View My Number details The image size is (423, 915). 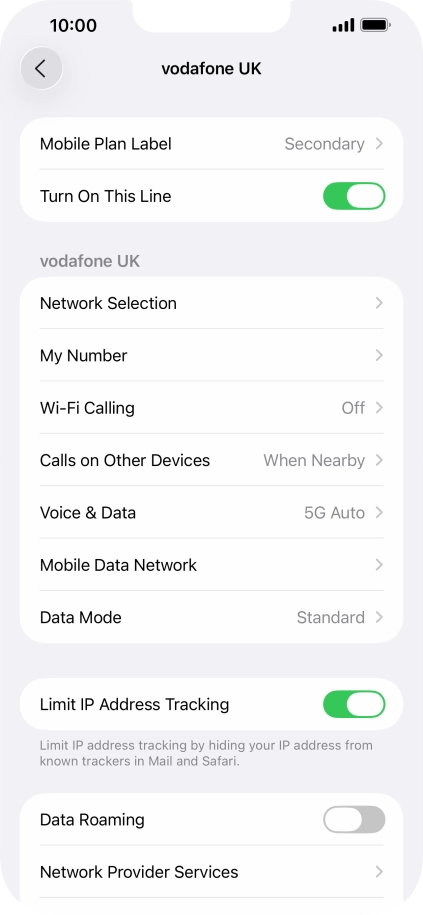(211, 355)
